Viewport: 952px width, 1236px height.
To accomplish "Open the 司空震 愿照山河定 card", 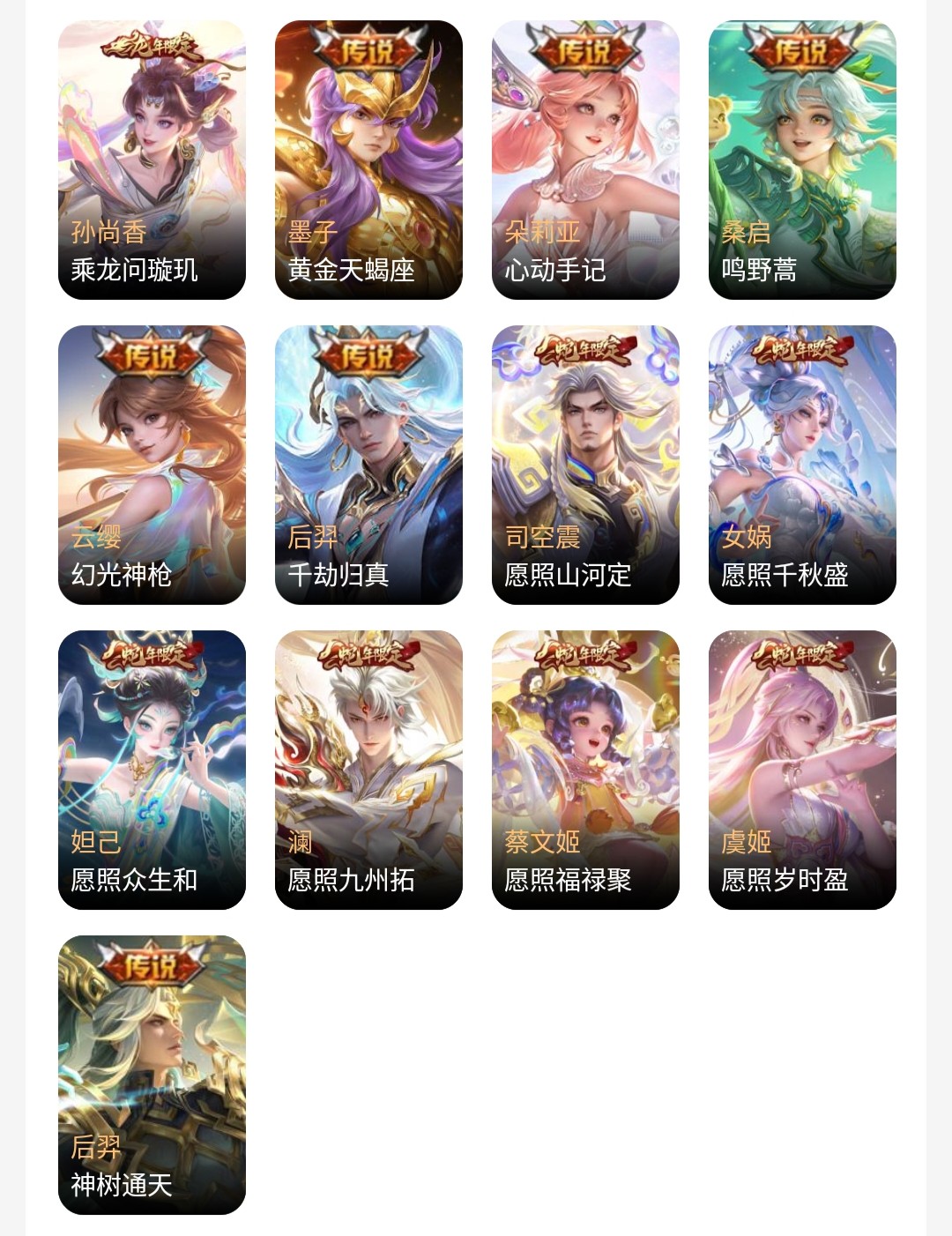I will tap(585, 465).
